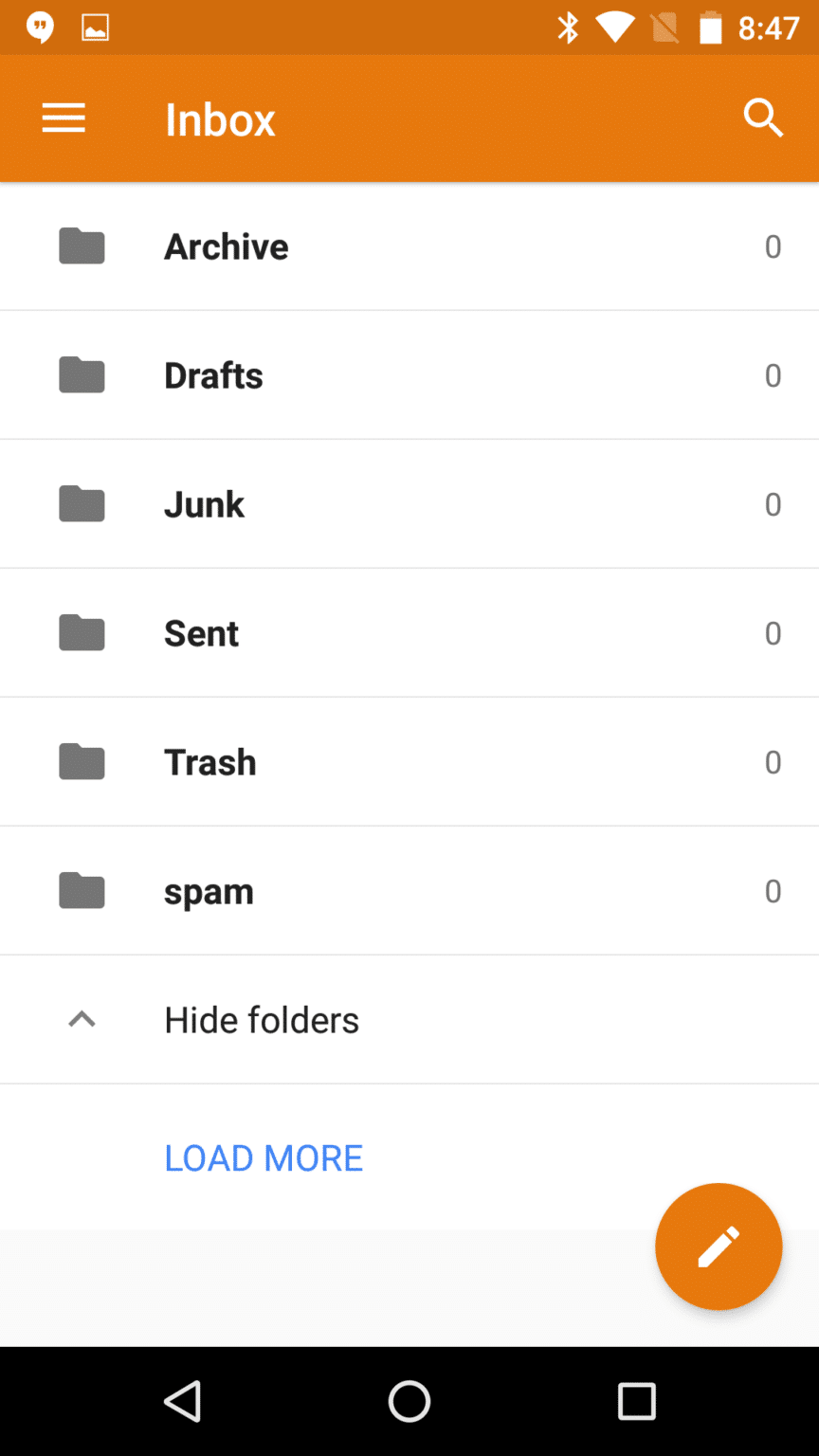Select the Trash folder icon
Viewport: 819px width, 1456px height.
[82, 761]
